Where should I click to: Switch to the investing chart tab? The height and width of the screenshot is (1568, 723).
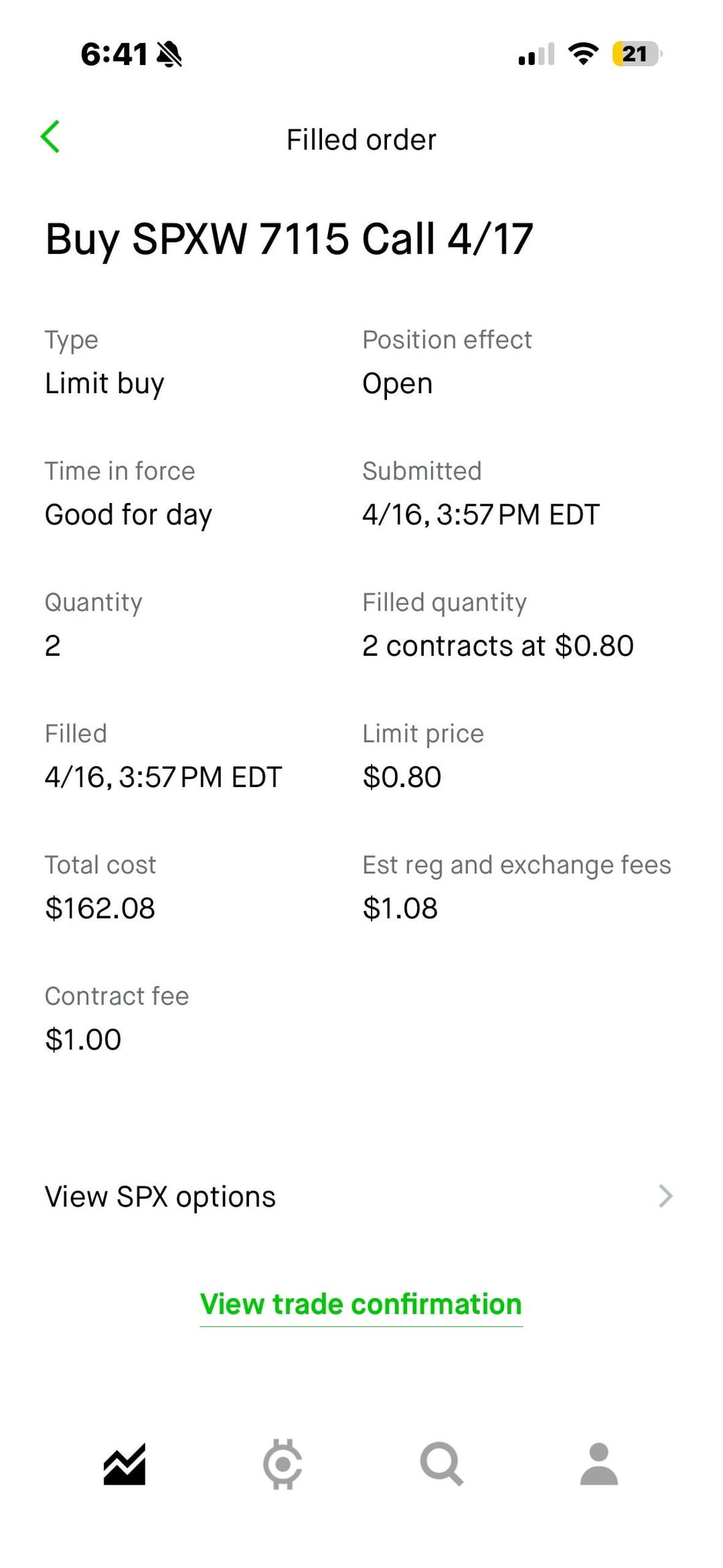pyautogui.click(x=125, y=1464)
